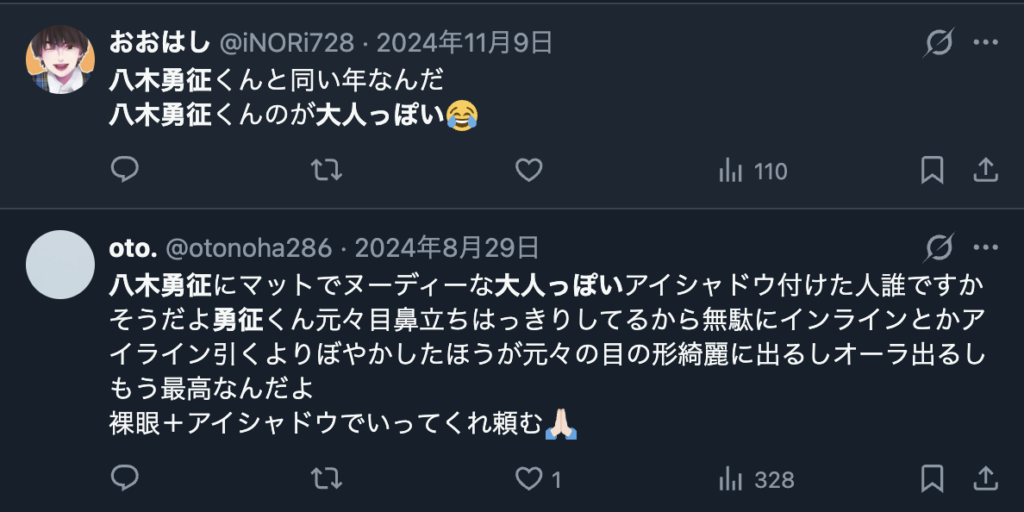Bookmark おおはし's post

tap(932, 171)
